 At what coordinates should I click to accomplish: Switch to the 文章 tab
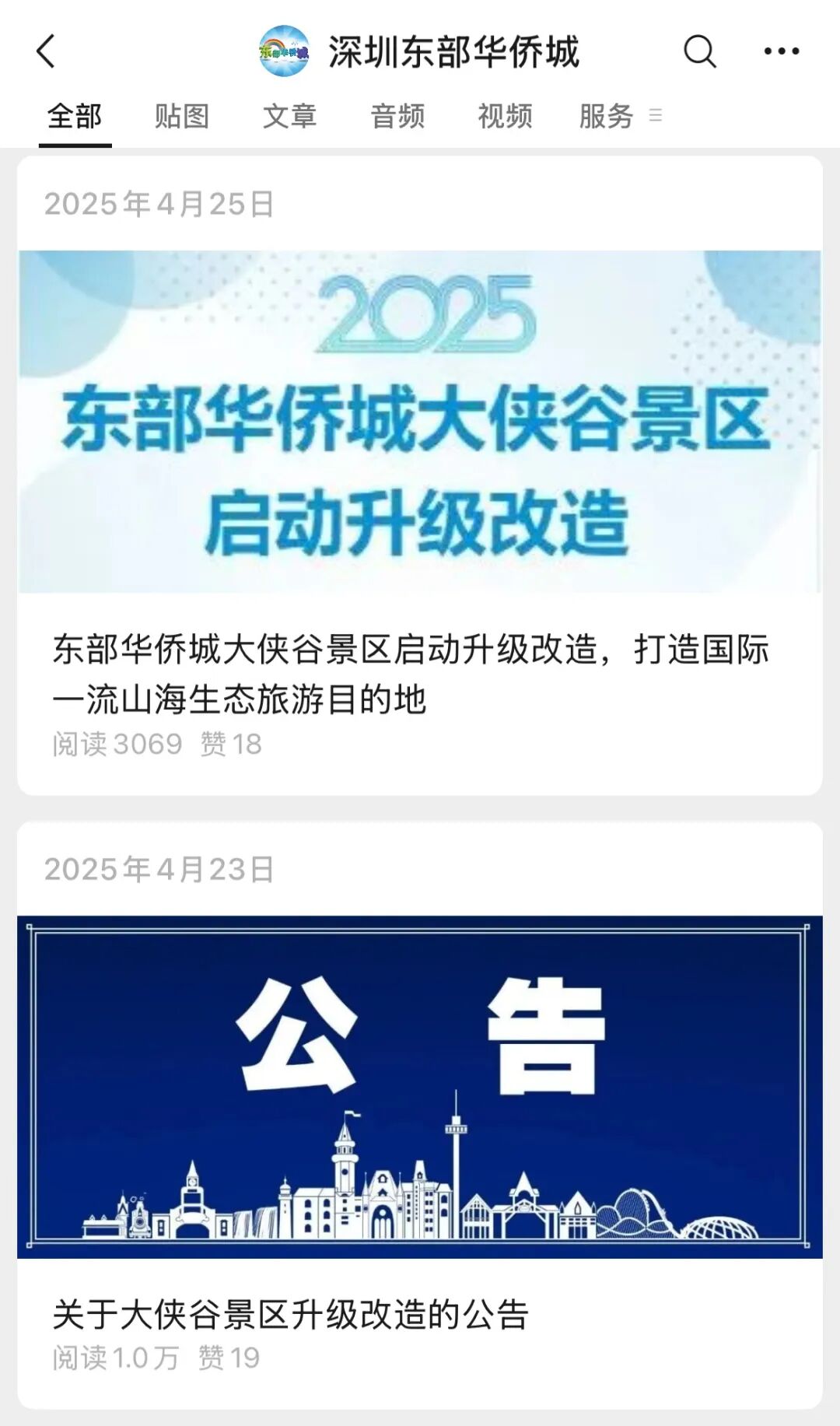coord(289,117)
